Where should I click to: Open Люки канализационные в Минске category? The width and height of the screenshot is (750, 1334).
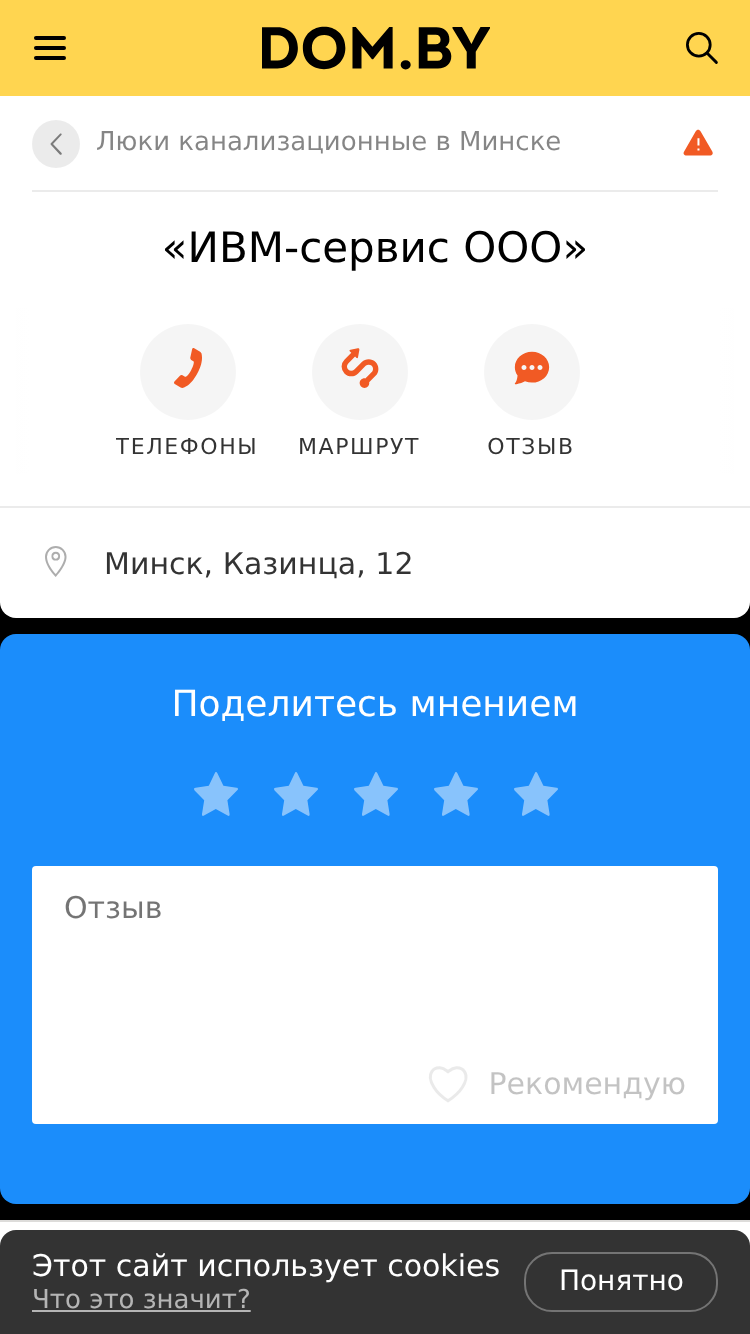tap(328, 142)
